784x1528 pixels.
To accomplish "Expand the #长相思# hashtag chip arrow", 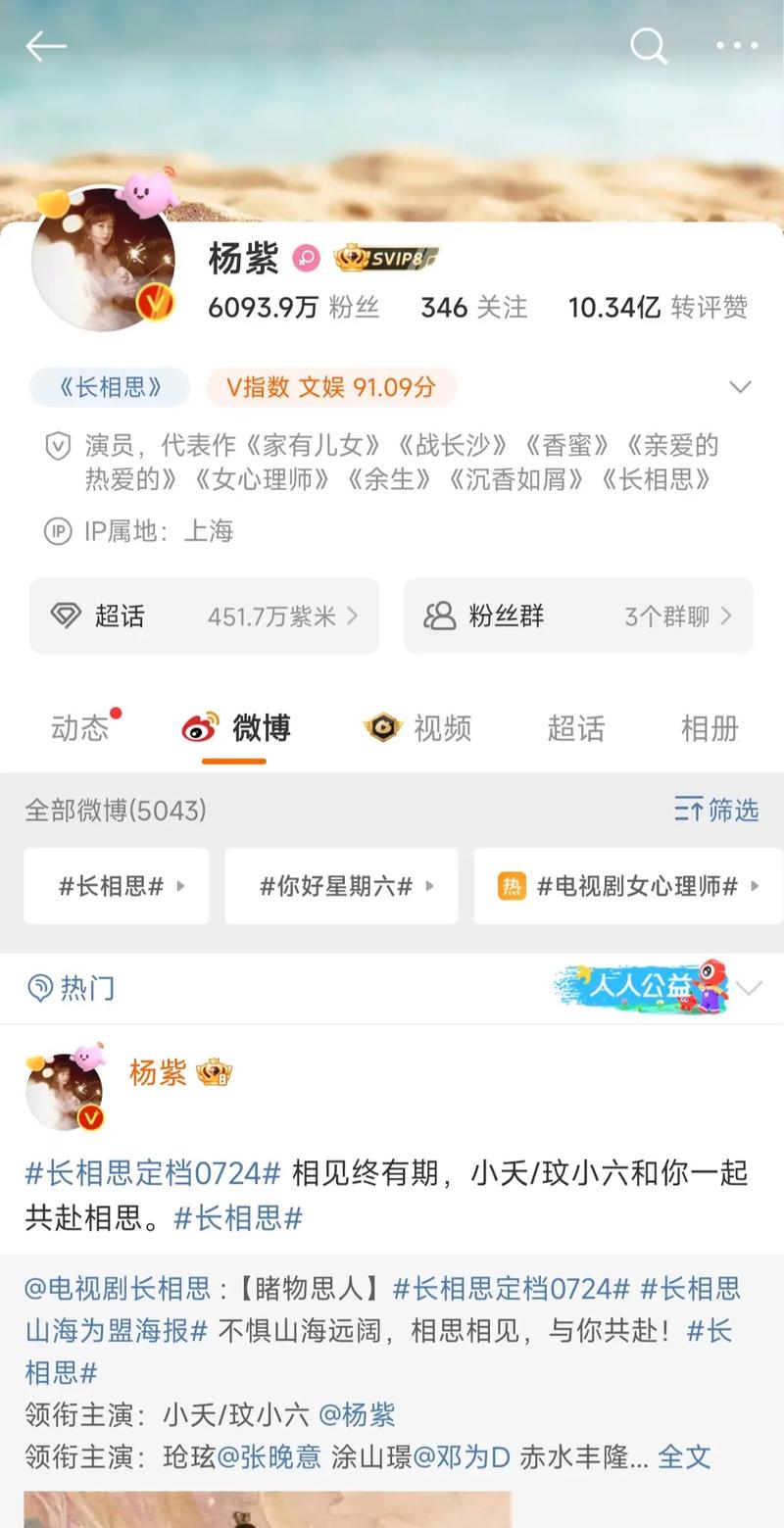I will coord(179,885).
